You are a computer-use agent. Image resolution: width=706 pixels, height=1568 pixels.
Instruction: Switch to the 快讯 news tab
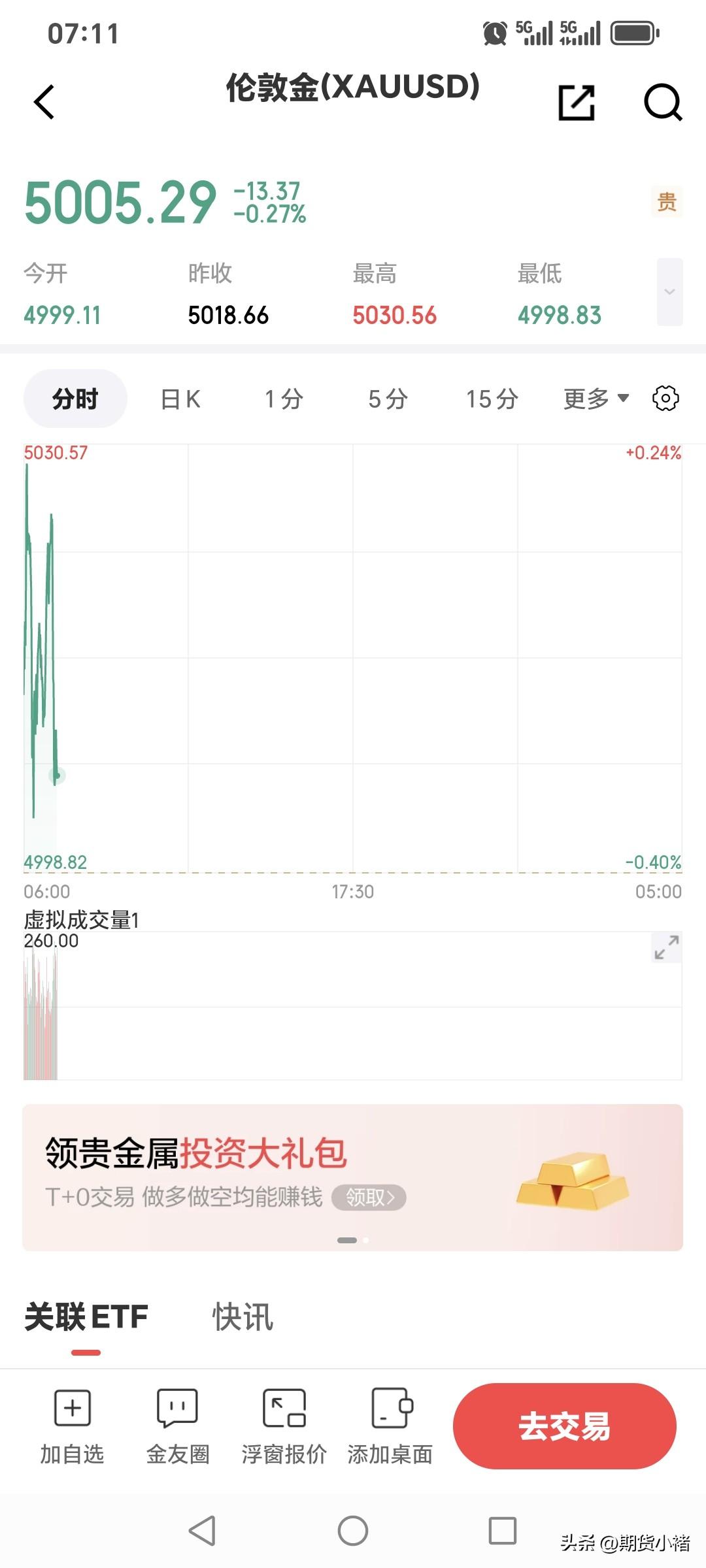pos(243,1315)
